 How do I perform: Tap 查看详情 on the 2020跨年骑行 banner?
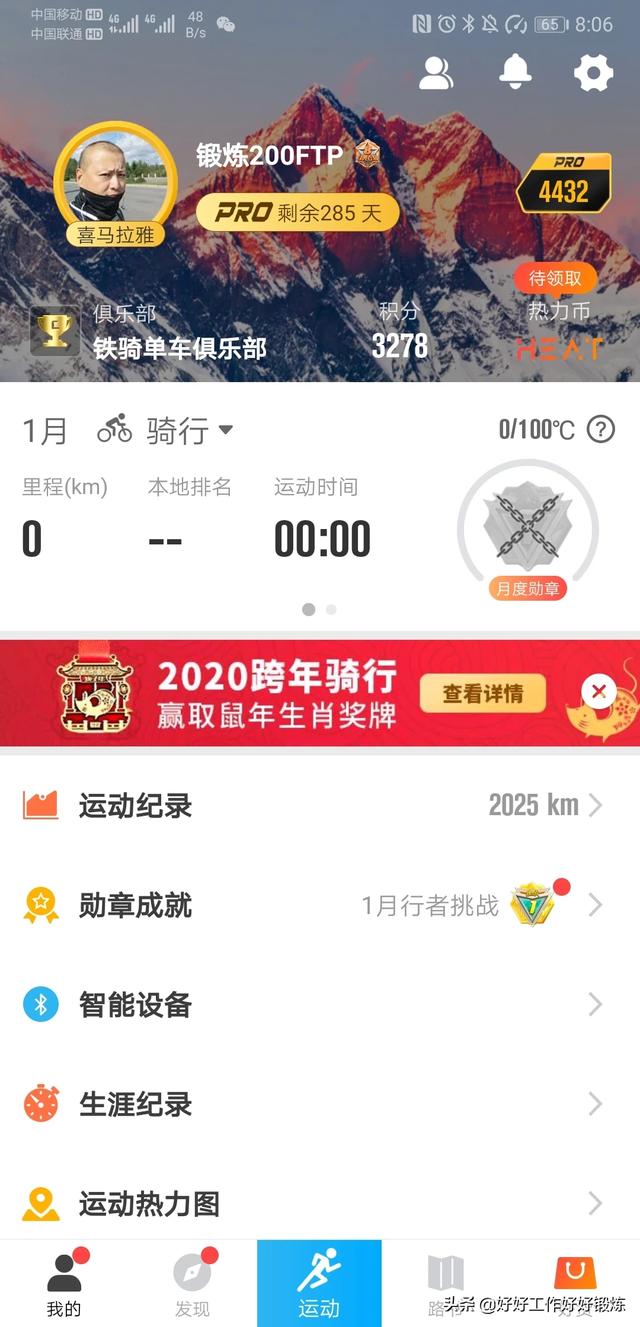[483, 693]
